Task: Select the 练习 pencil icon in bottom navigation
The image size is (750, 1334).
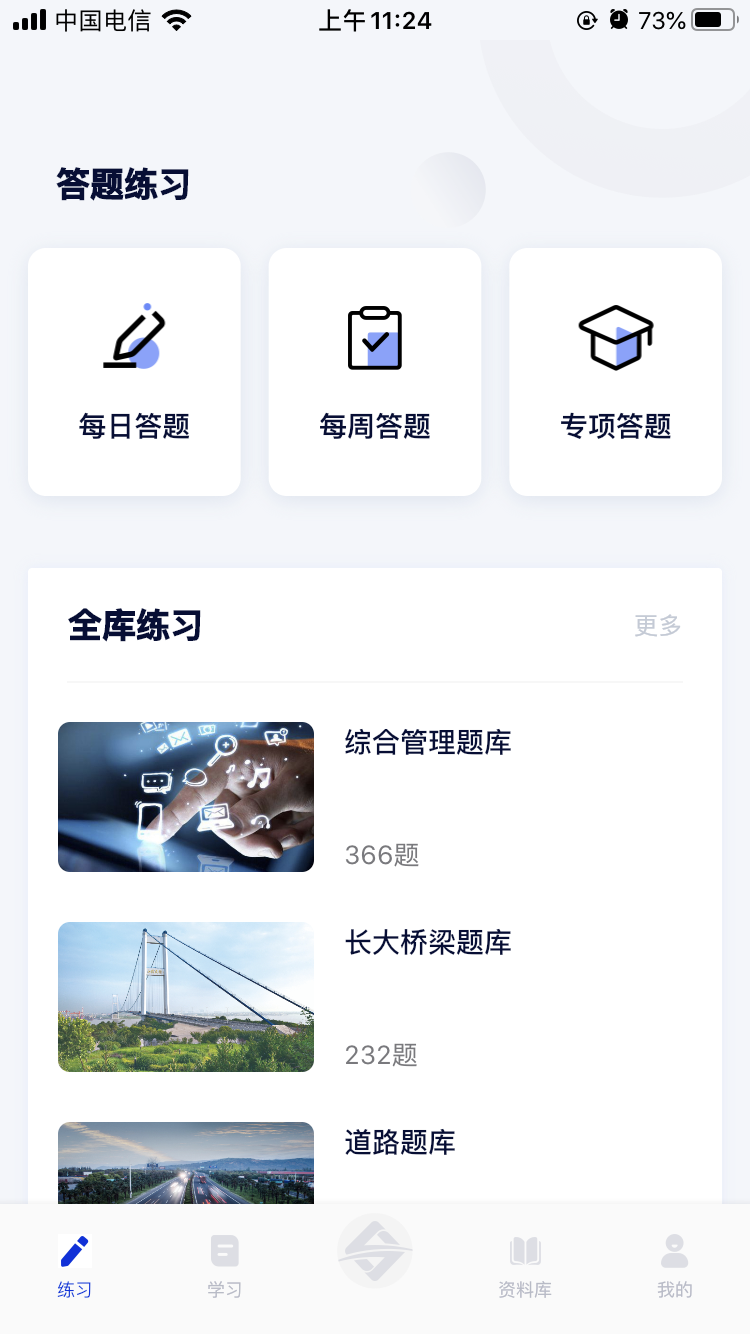Action: (74, 1250)
